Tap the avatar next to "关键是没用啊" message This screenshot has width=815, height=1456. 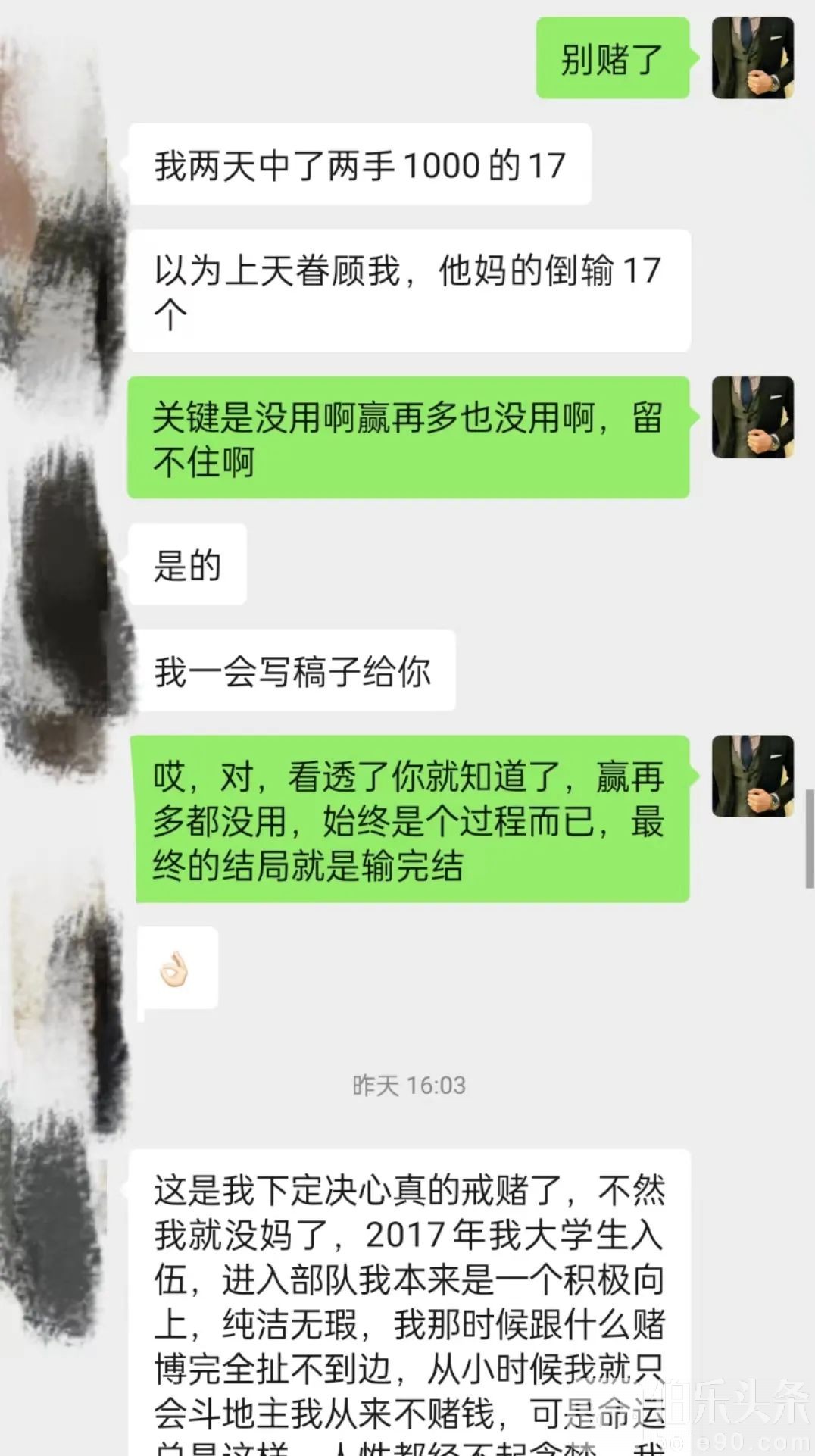pos(752,417)
